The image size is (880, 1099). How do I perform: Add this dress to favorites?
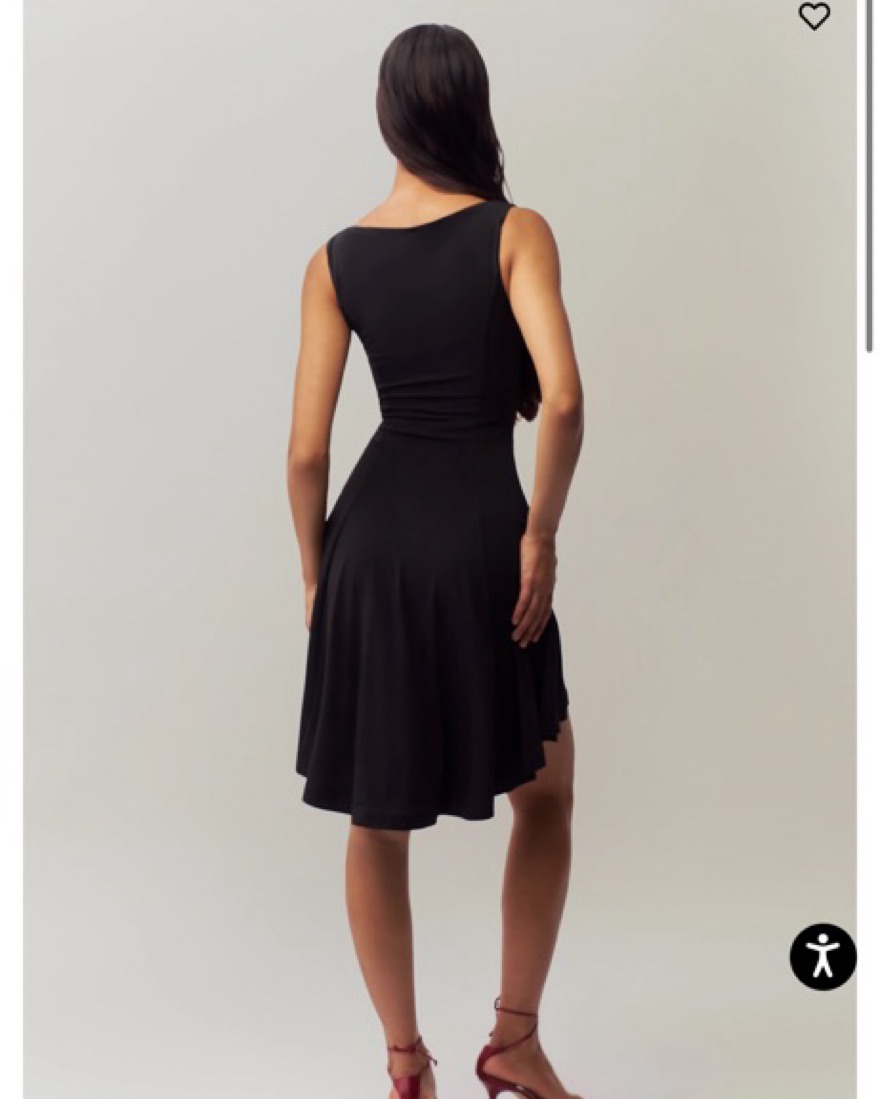[x=814, y=16]
